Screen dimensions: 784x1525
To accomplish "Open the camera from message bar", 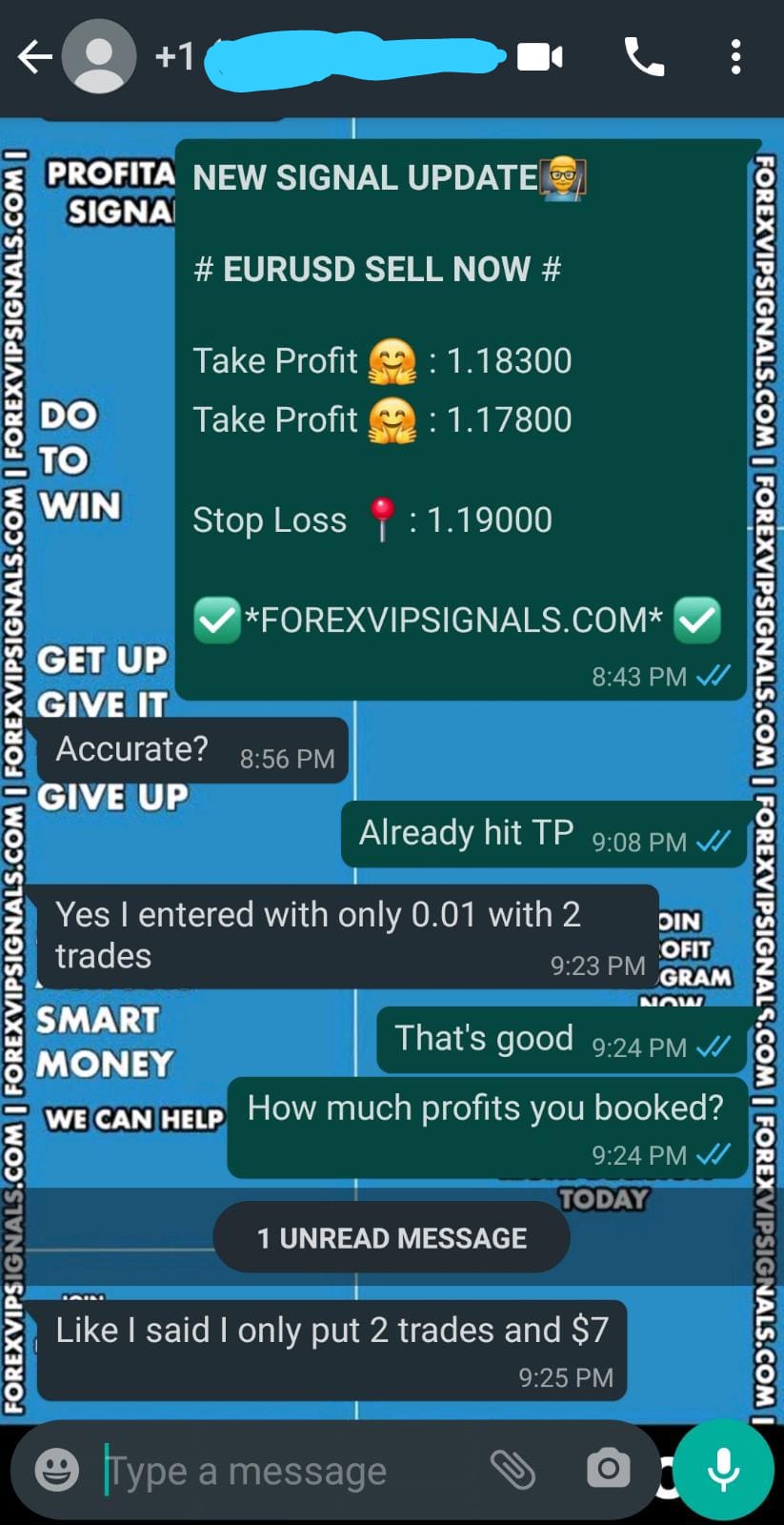I will click(608, 1469).
